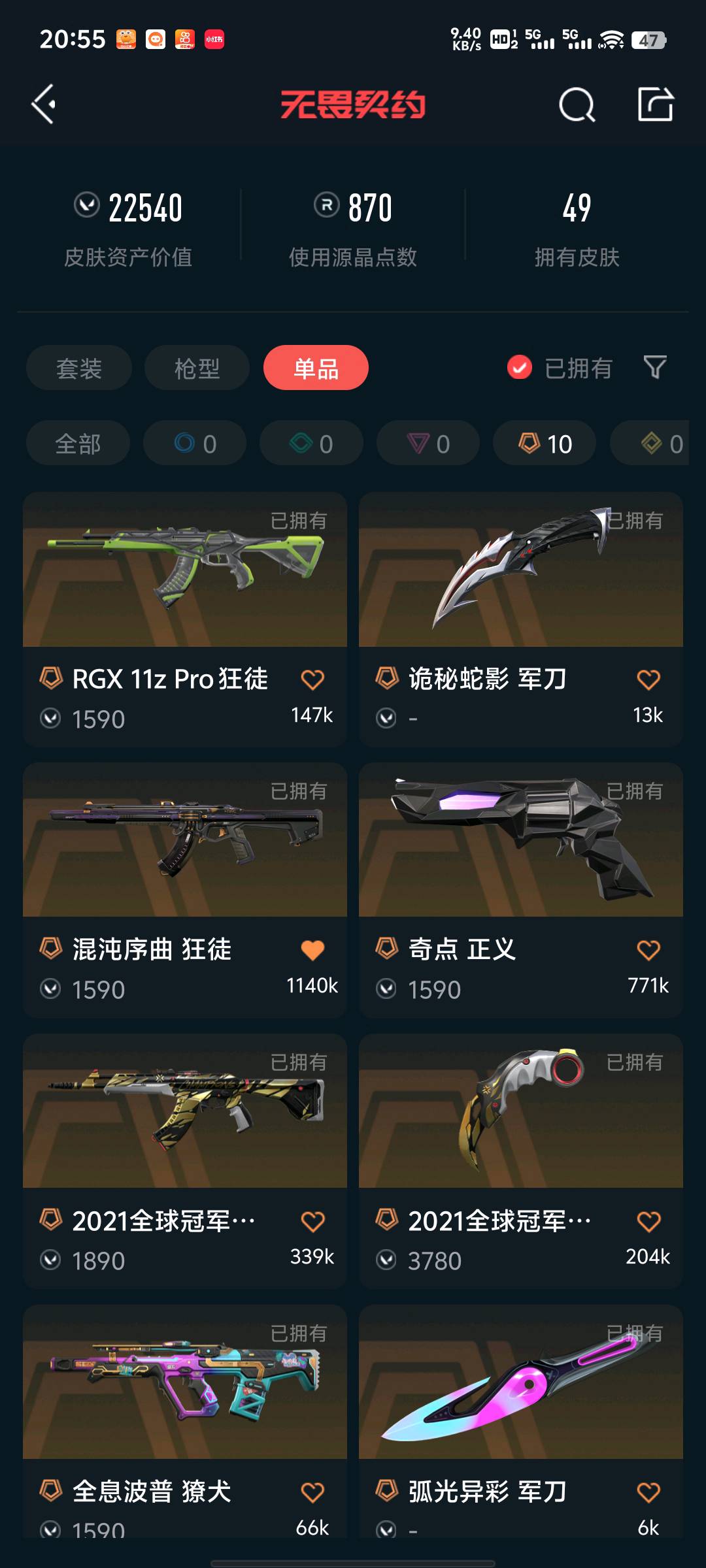
Task: Like the 奇点 正义 skin
Action: pos(648,950)
